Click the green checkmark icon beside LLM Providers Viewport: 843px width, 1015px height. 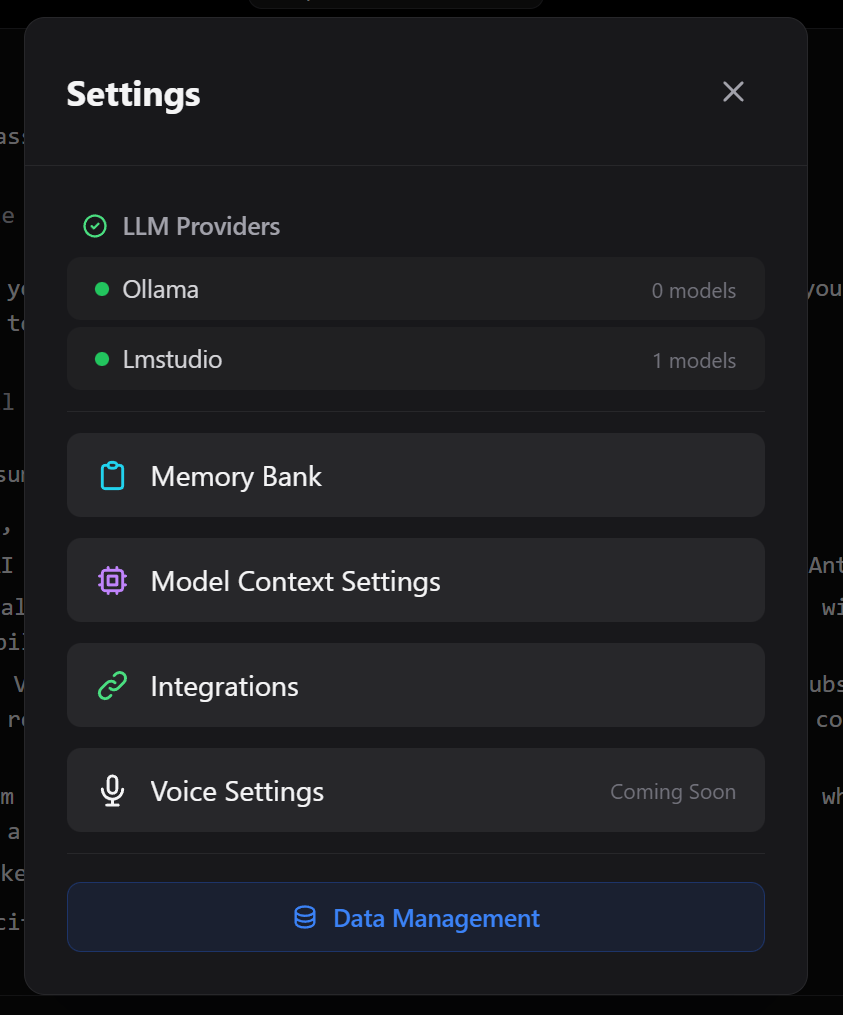click(95, 226)
